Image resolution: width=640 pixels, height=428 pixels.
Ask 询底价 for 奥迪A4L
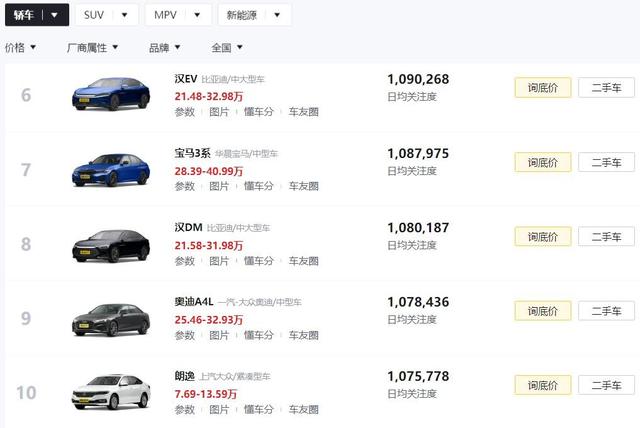pos(542,311)
